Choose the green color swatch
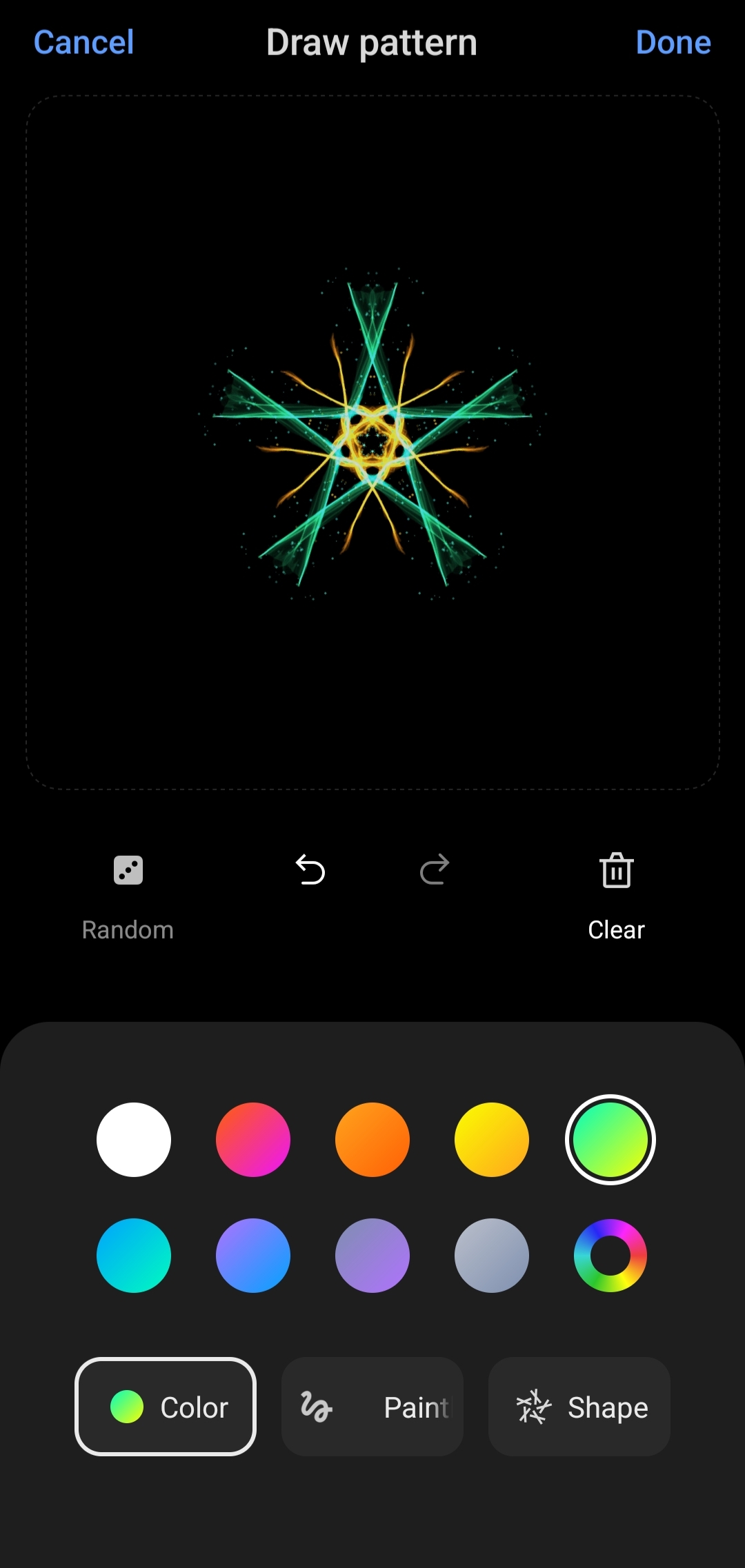 [610, 1140]
